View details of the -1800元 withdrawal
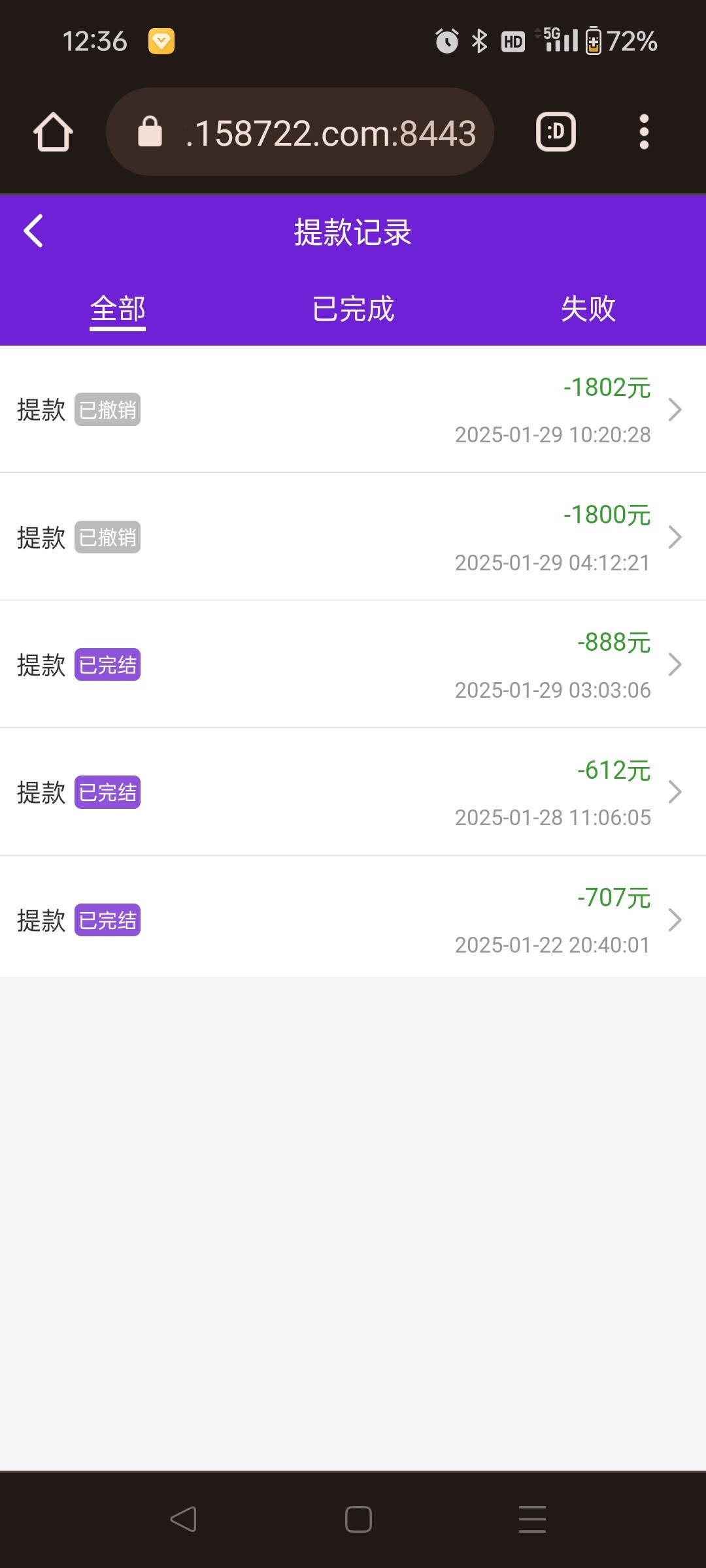Image resolution: width=706 pixels, height=1568 pixels. (353, 537)
